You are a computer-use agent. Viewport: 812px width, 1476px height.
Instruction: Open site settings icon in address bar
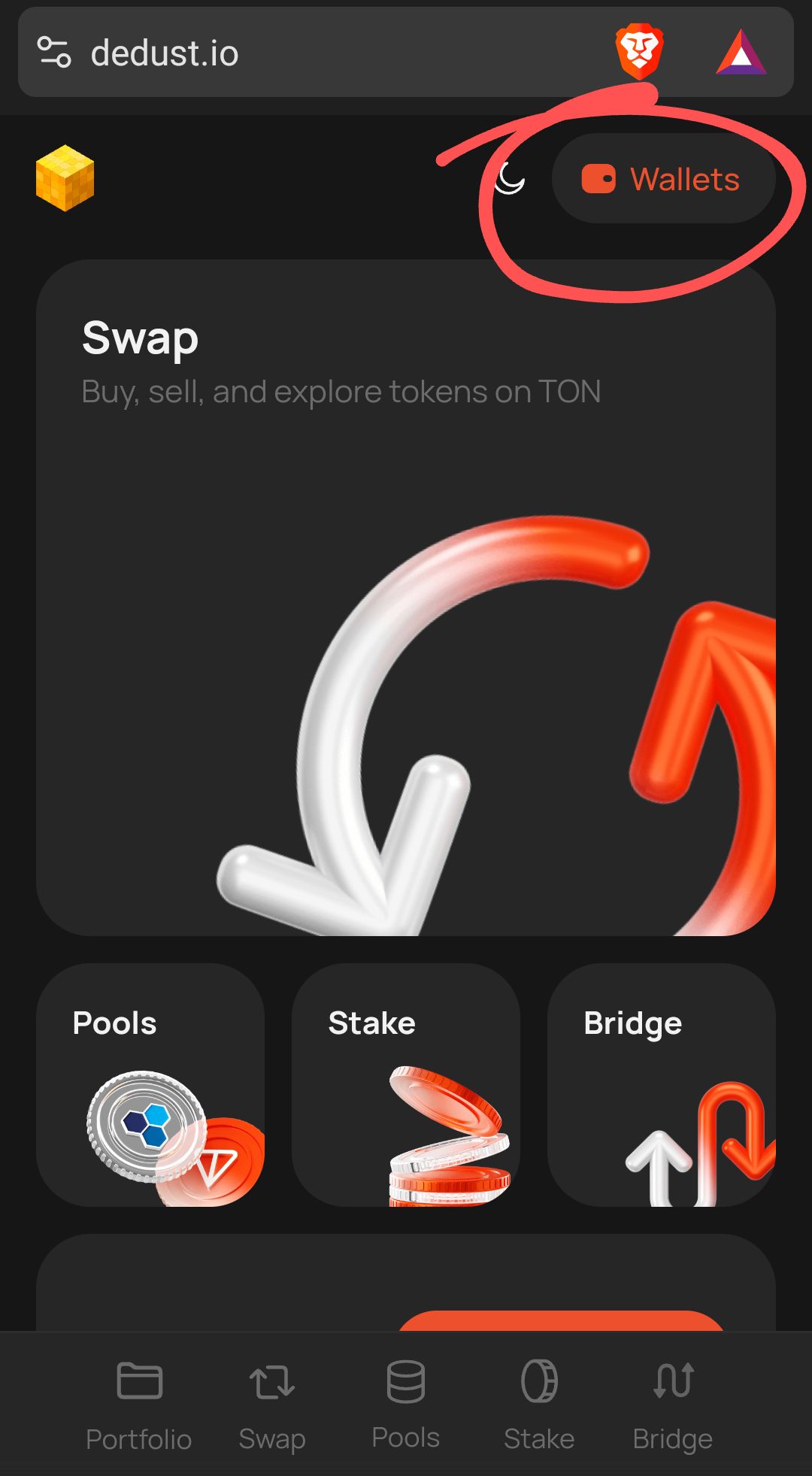pyautogui.click(x=54, y=53)
